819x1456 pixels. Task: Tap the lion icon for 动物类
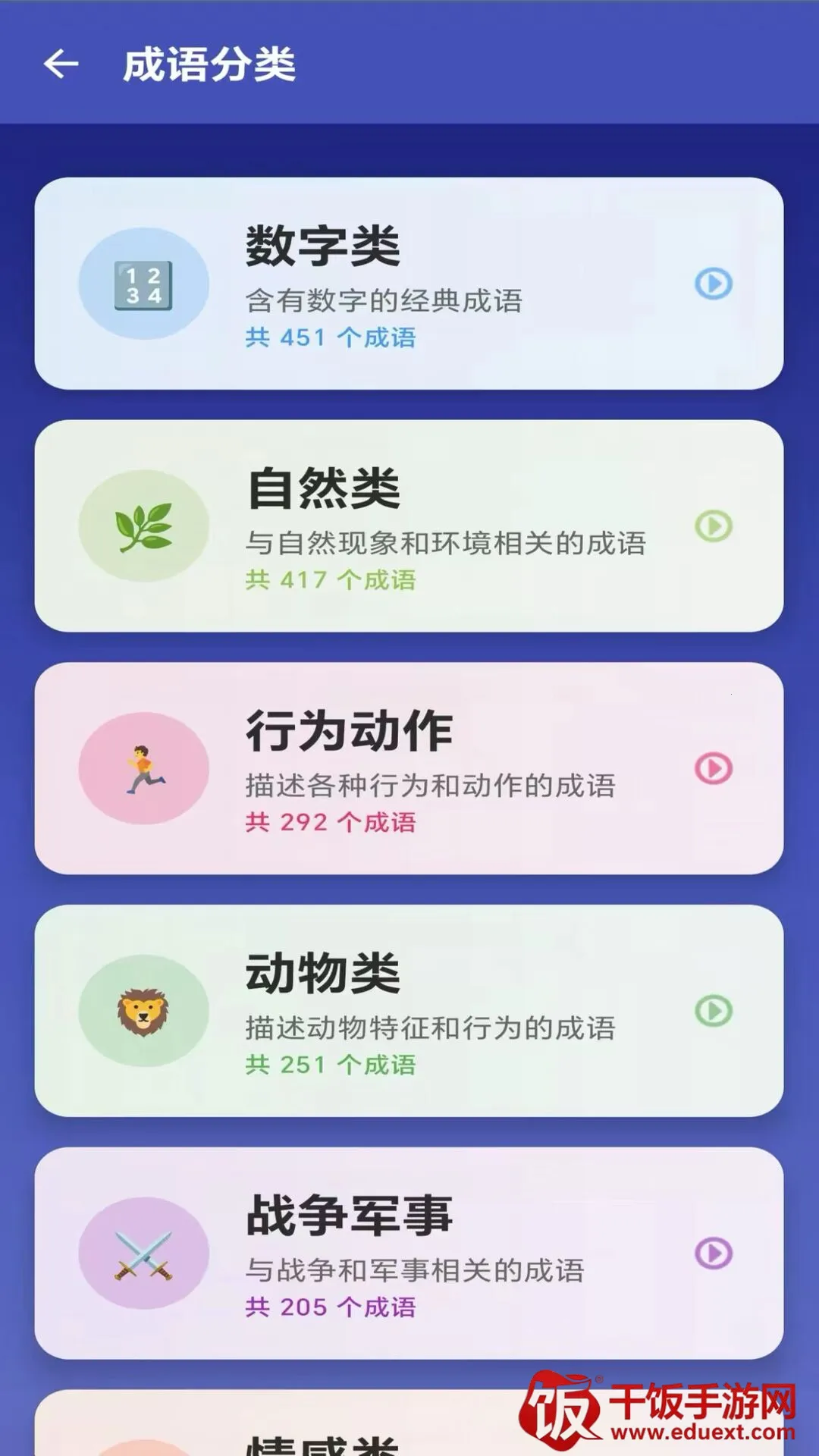(144, 1011)
